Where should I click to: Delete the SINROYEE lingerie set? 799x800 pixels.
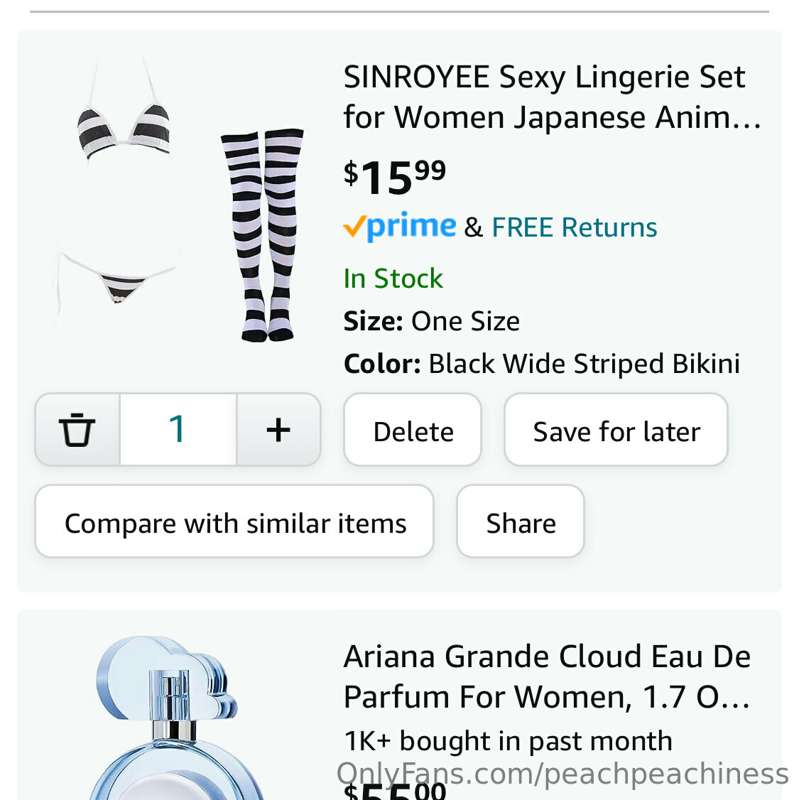[413, 431]
